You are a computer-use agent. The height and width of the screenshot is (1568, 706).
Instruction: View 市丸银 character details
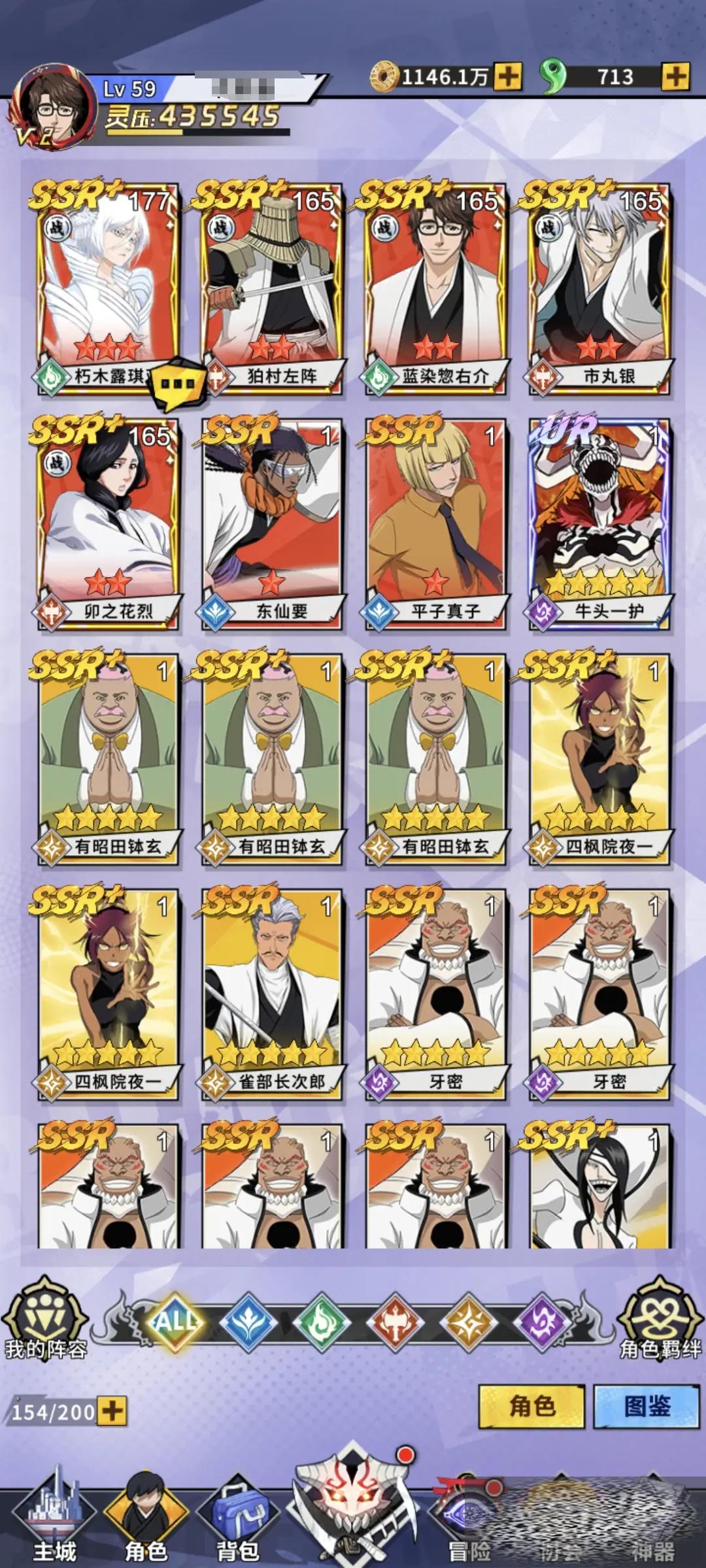coord(599,287)
